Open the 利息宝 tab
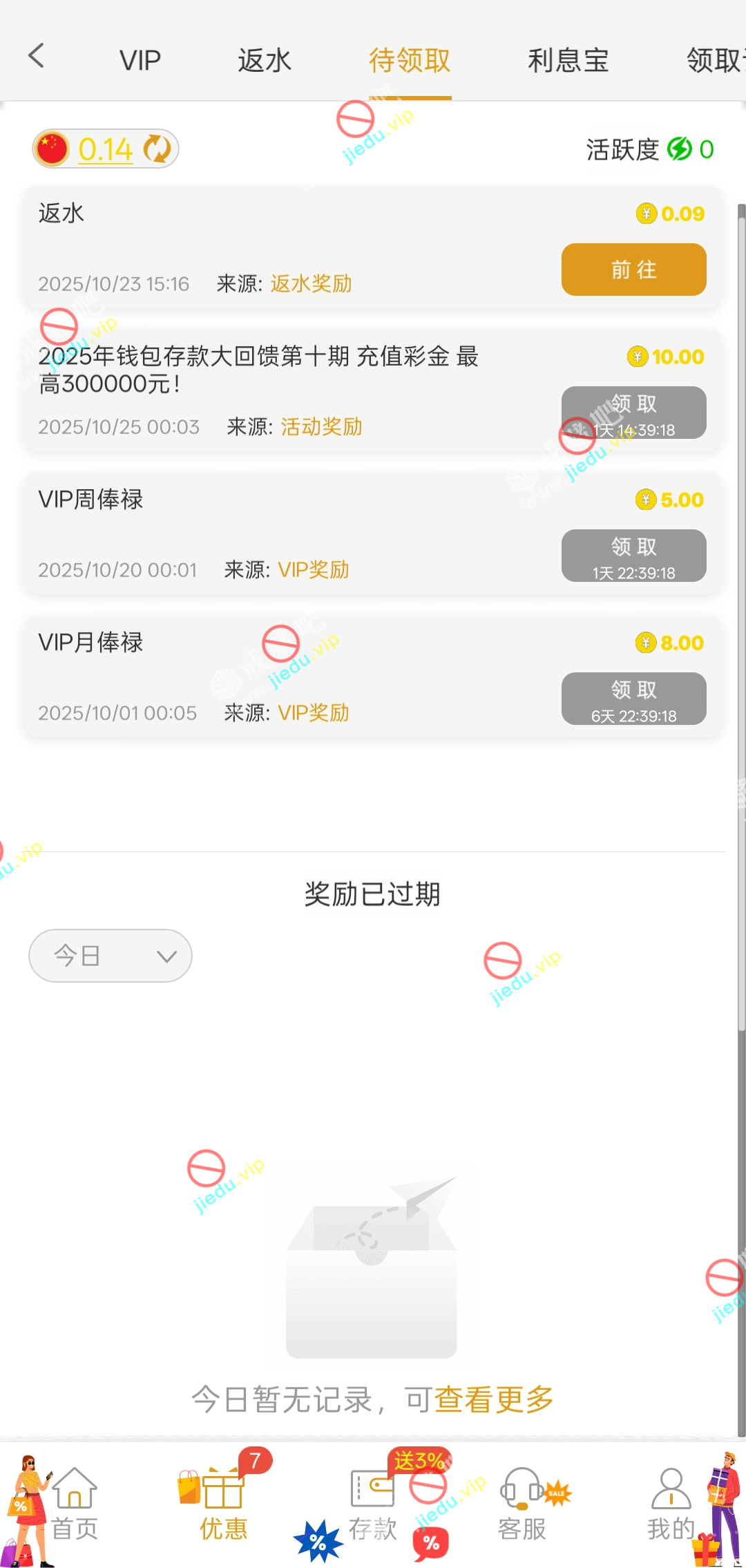This screenshot has height=1568, width=746. coord(568,61)
